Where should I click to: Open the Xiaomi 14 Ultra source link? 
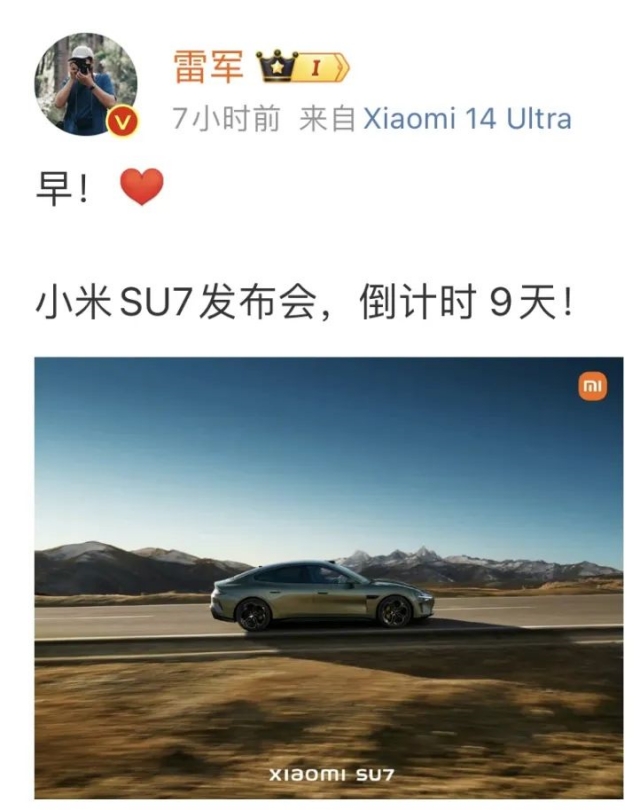(x=467, y=119)
